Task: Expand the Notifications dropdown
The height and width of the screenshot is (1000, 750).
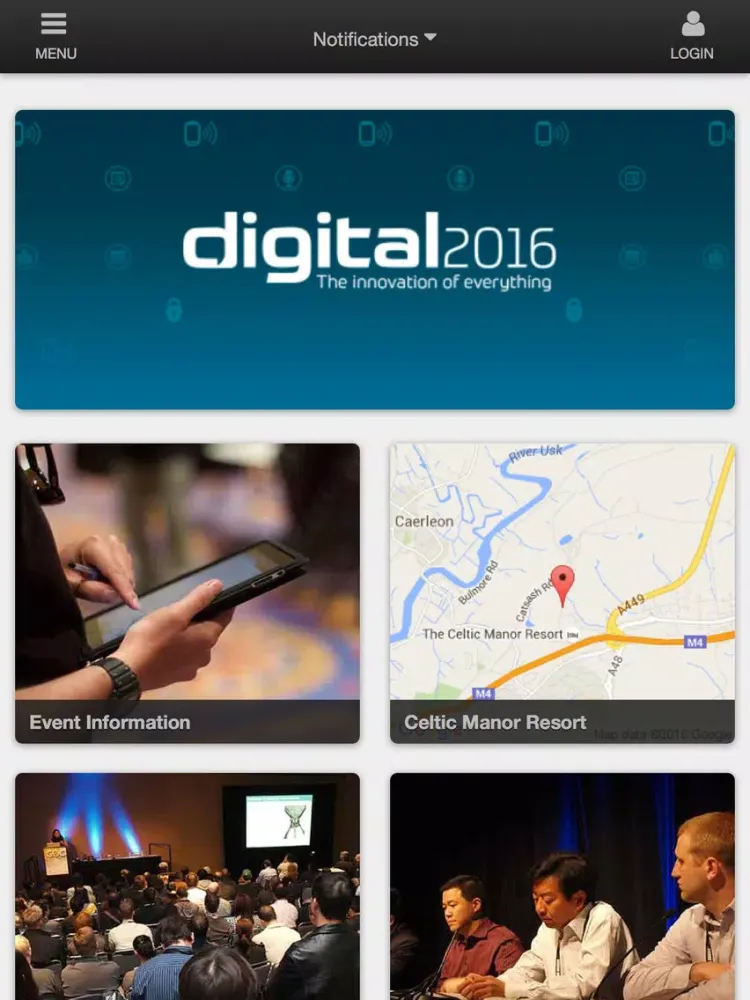Action: [x=374, y=39]
